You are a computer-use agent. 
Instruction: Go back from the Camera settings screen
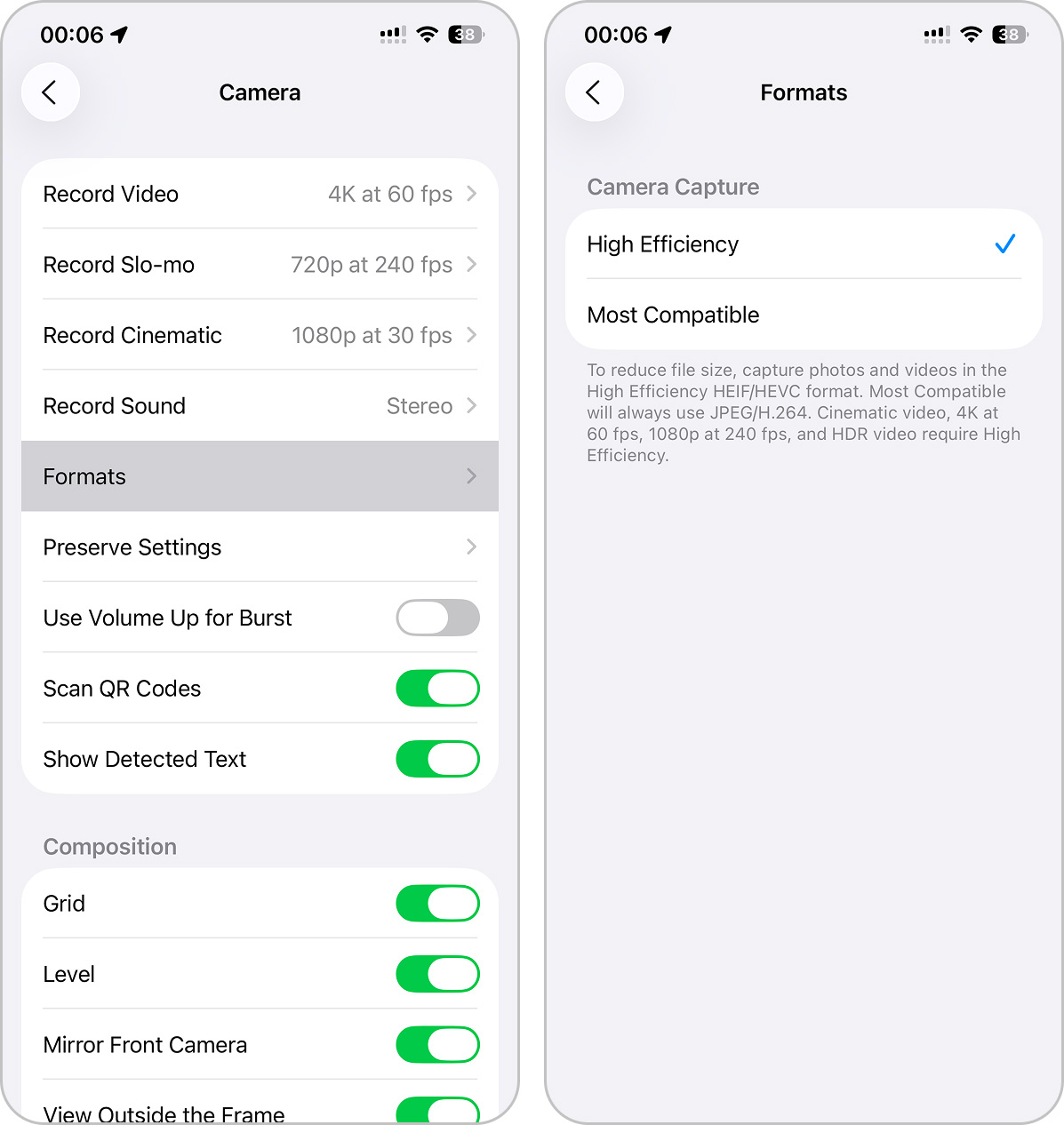tap(51, 92)
